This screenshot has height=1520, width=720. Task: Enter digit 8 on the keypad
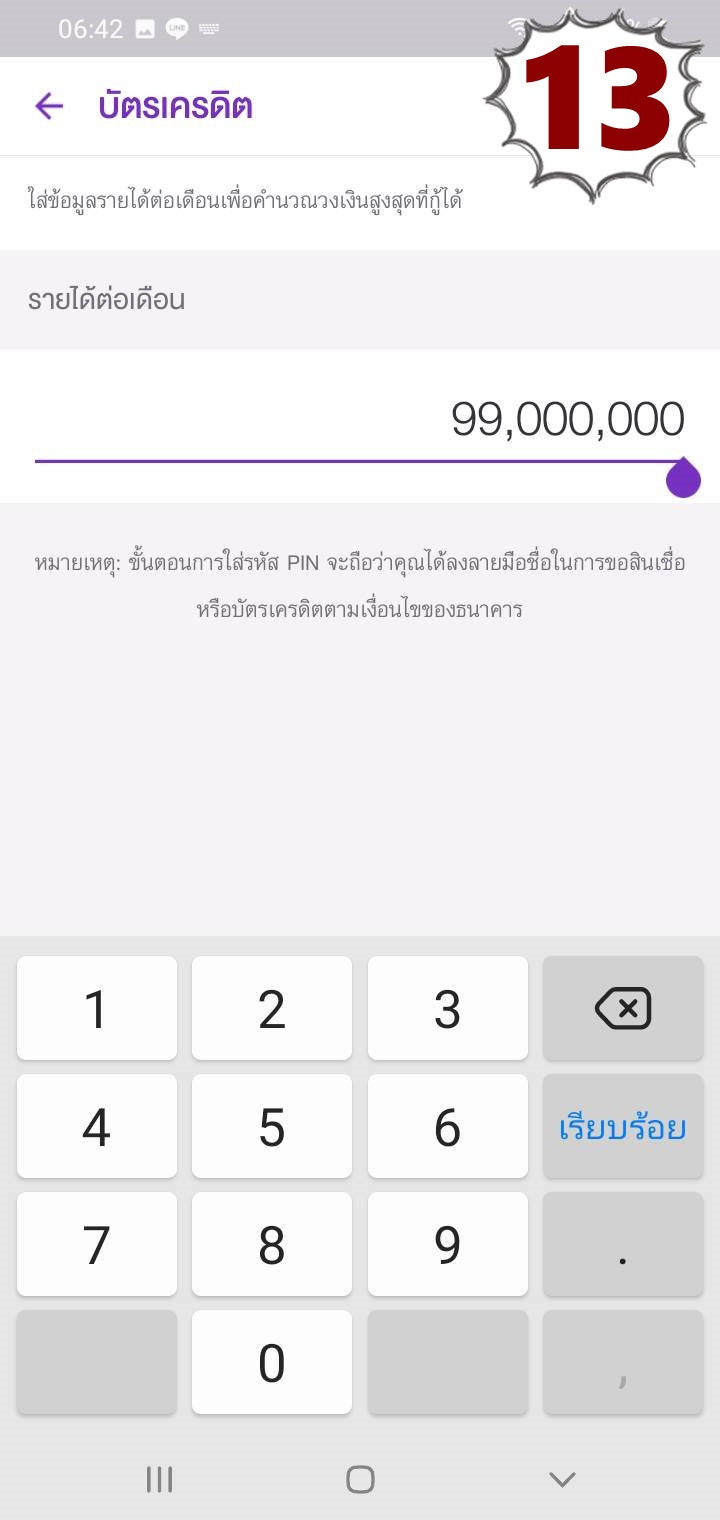point(272,1245)
